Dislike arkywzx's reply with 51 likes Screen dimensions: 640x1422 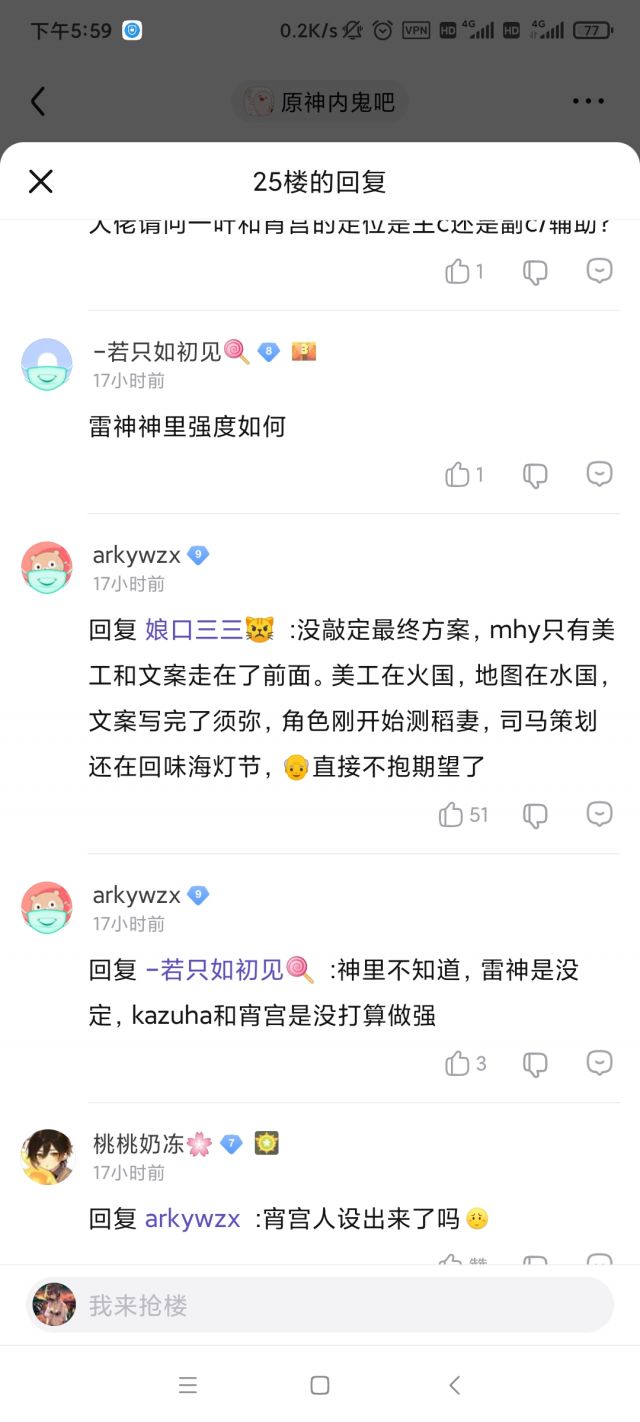535,815
